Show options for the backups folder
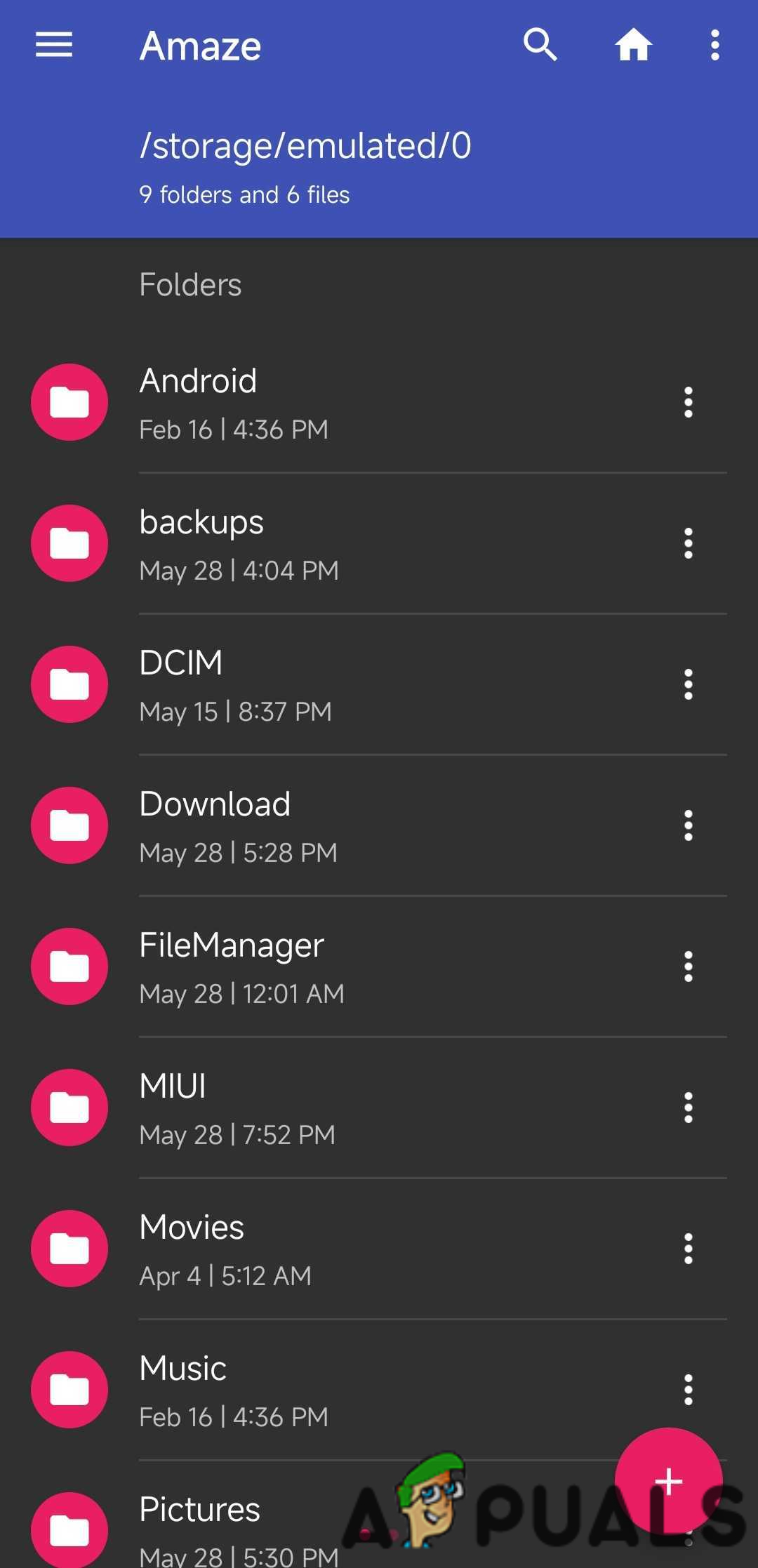 pyautogui.click(x=689, y=543)
